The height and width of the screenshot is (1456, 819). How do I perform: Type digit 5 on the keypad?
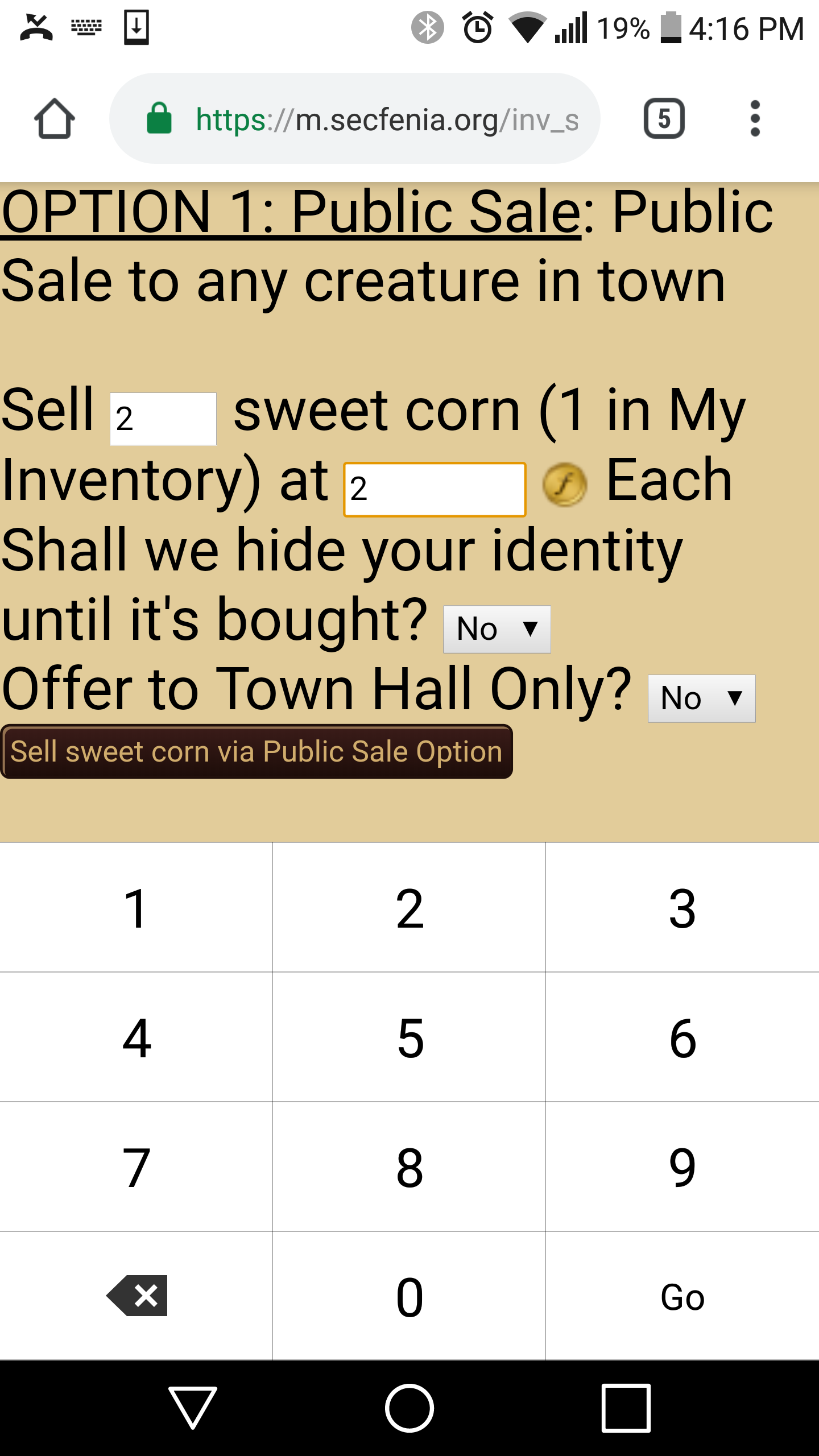[x=409, y=1037]
